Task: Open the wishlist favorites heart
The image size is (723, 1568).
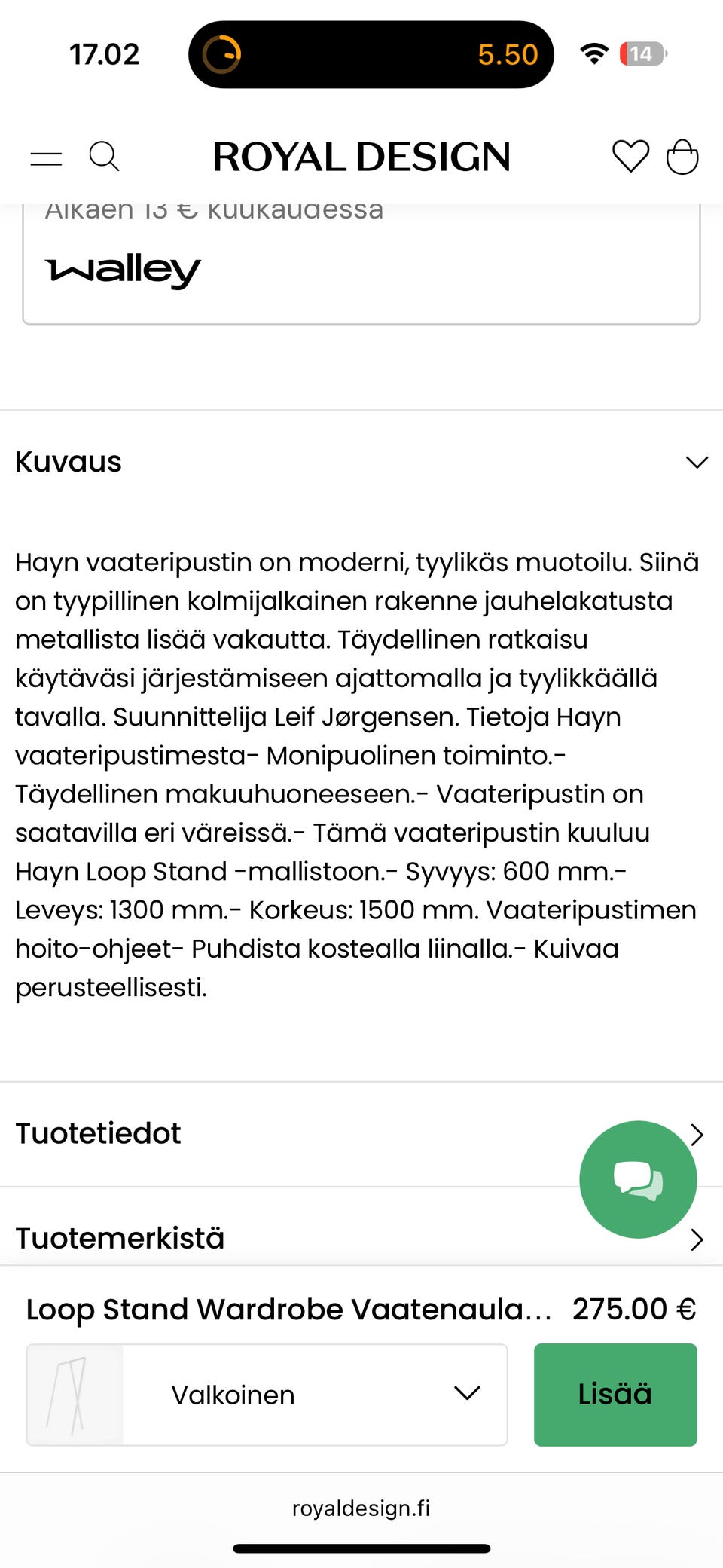Action: [630, 157]
